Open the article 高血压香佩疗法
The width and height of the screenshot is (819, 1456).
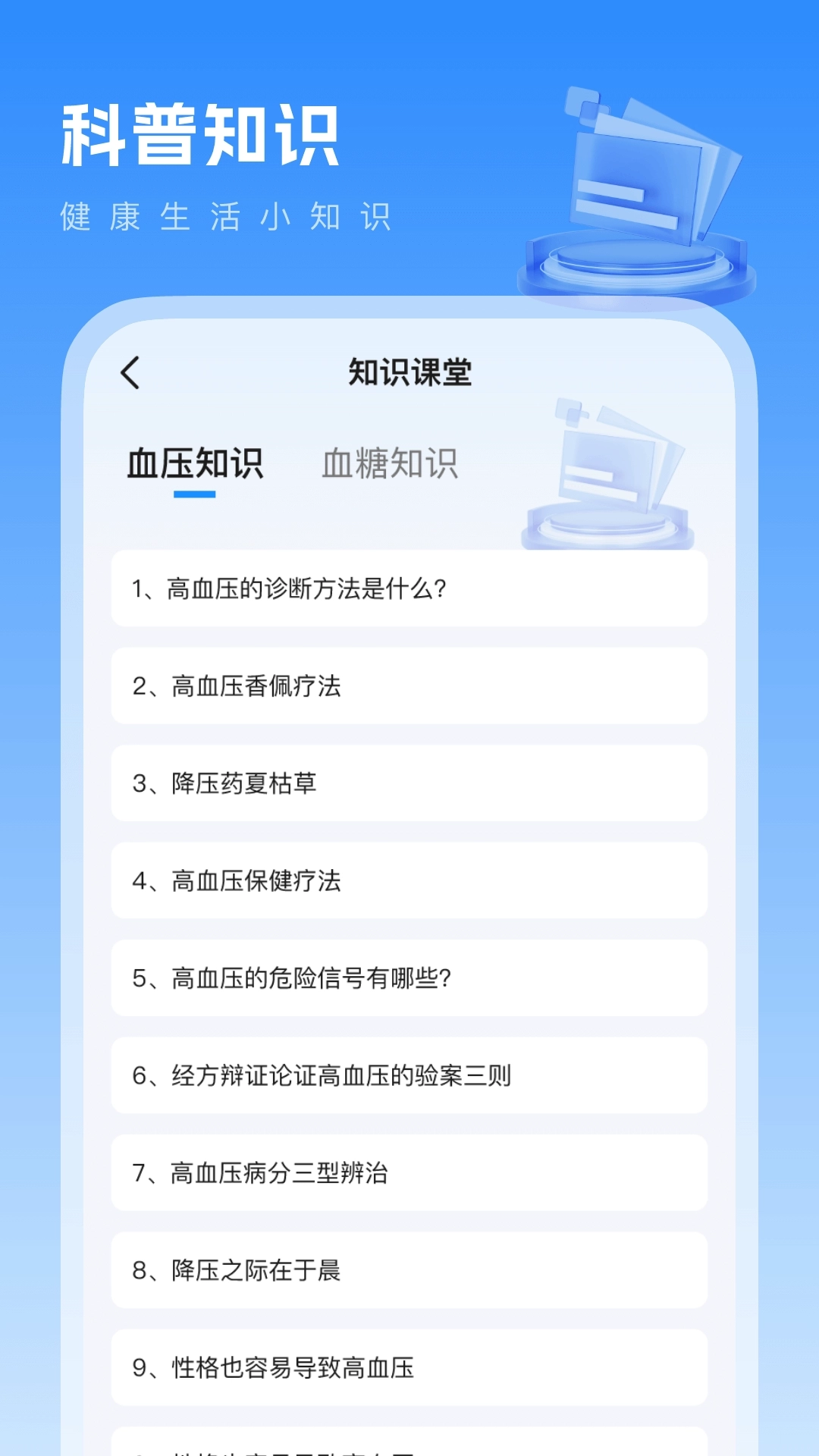tap(409, 686)
